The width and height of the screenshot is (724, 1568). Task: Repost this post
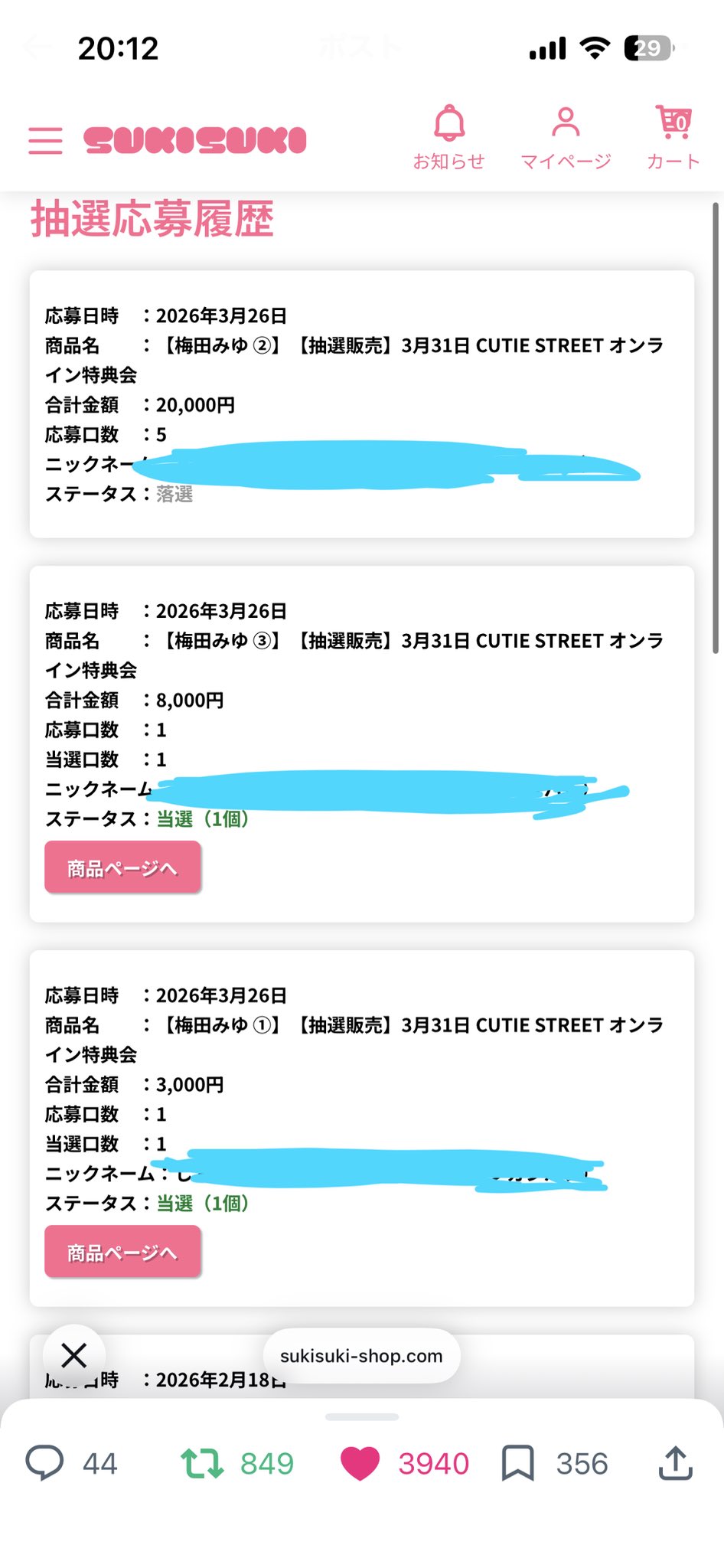point(202,1463)
